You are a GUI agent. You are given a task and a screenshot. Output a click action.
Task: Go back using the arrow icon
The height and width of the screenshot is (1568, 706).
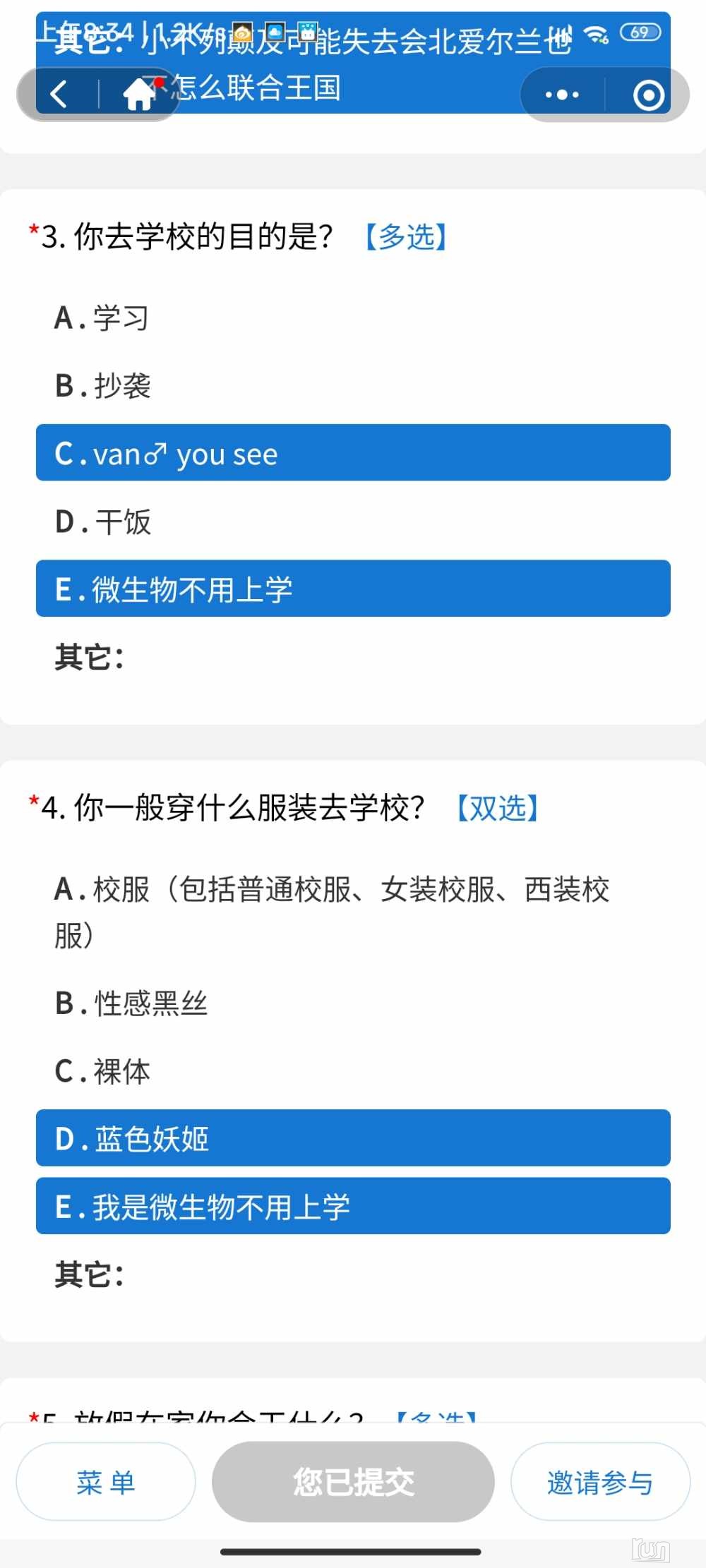(59, 94)
